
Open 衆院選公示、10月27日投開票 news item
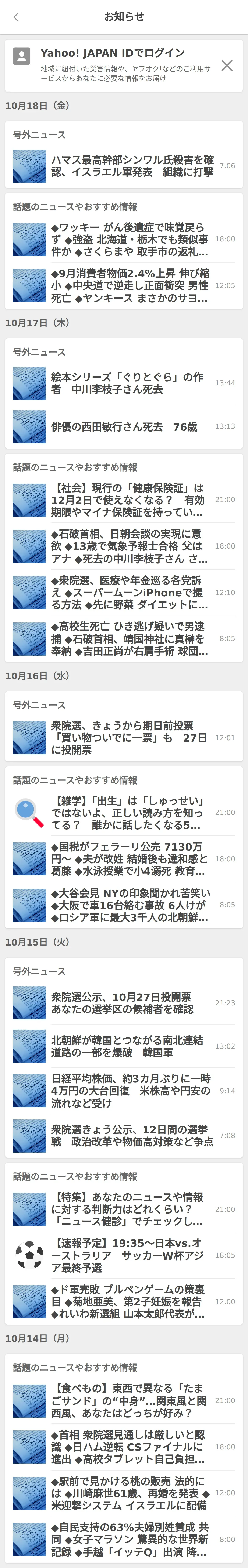pos(124,1002)
